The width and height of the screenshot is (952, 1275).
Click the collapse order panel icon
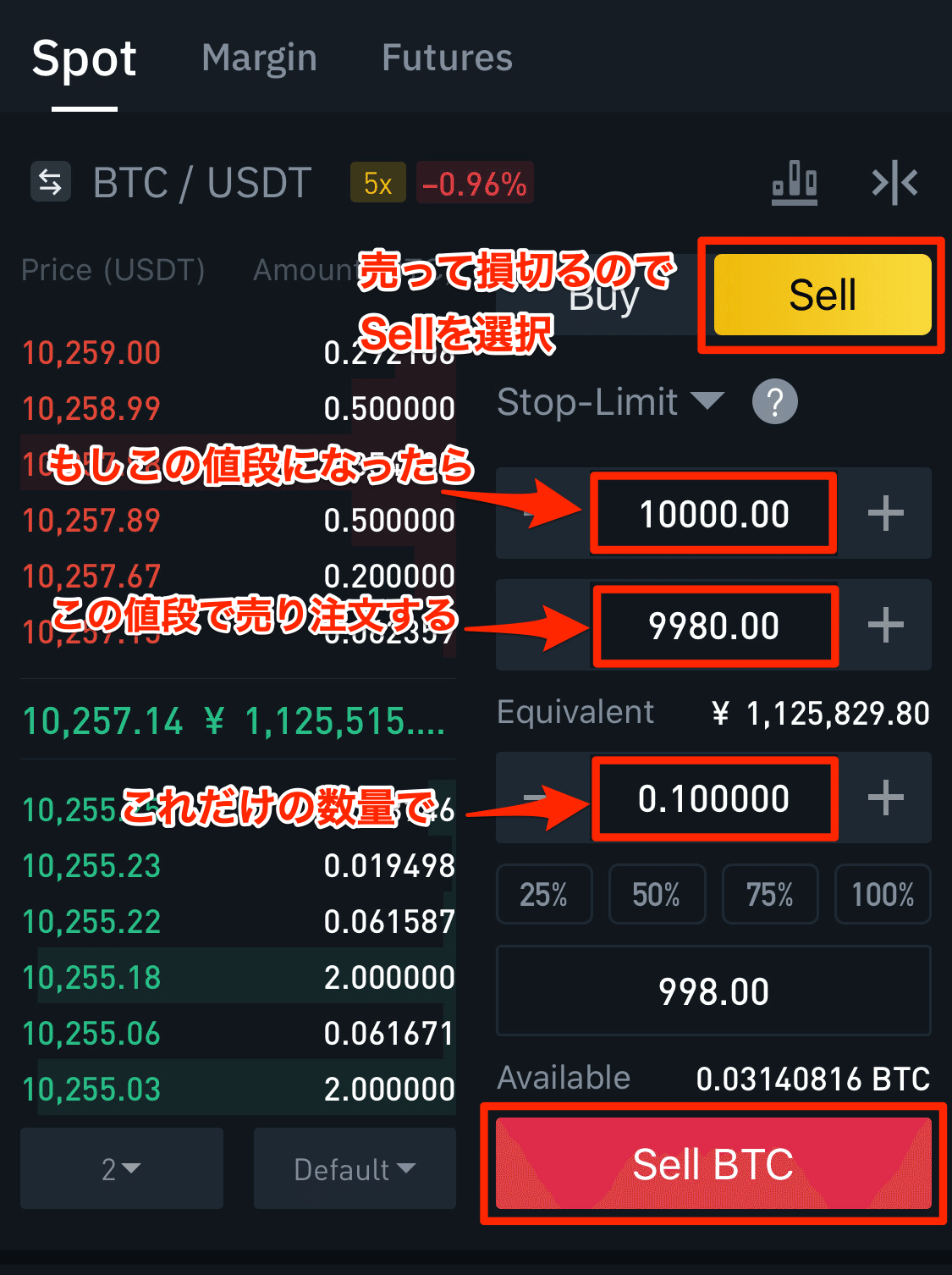click(895, 182)
